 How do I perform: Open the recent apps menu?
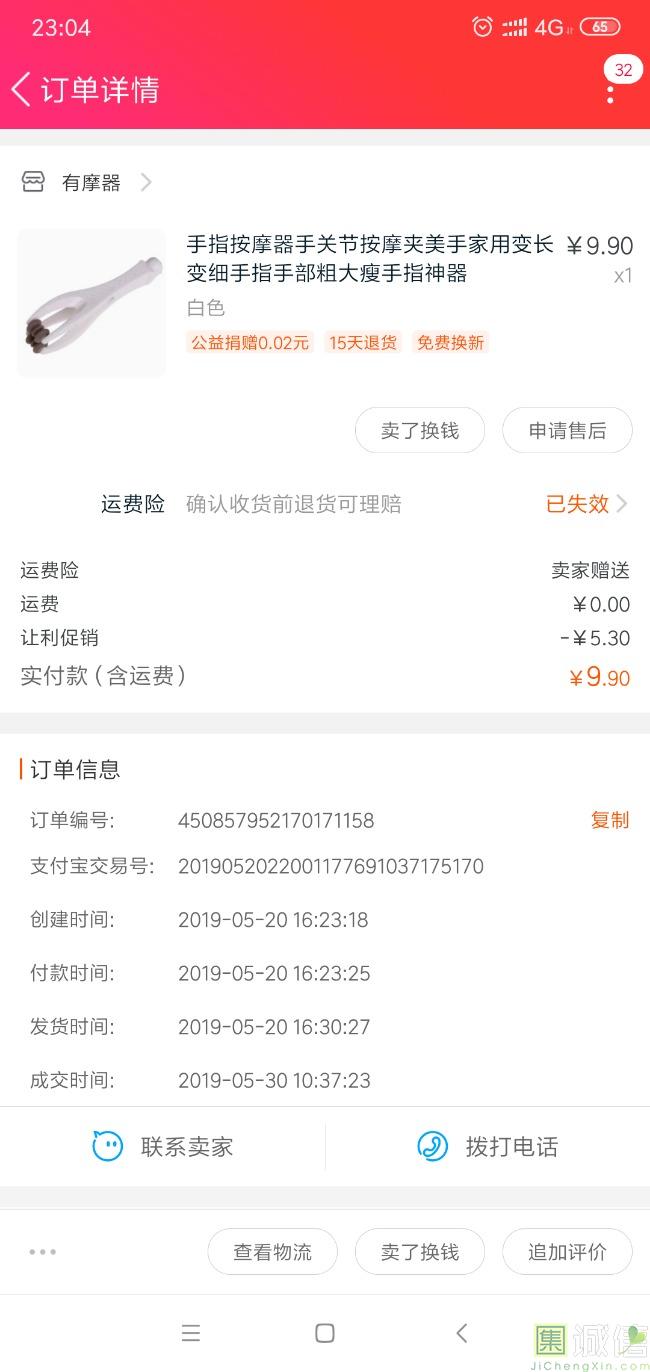(x=191, y=1333)
